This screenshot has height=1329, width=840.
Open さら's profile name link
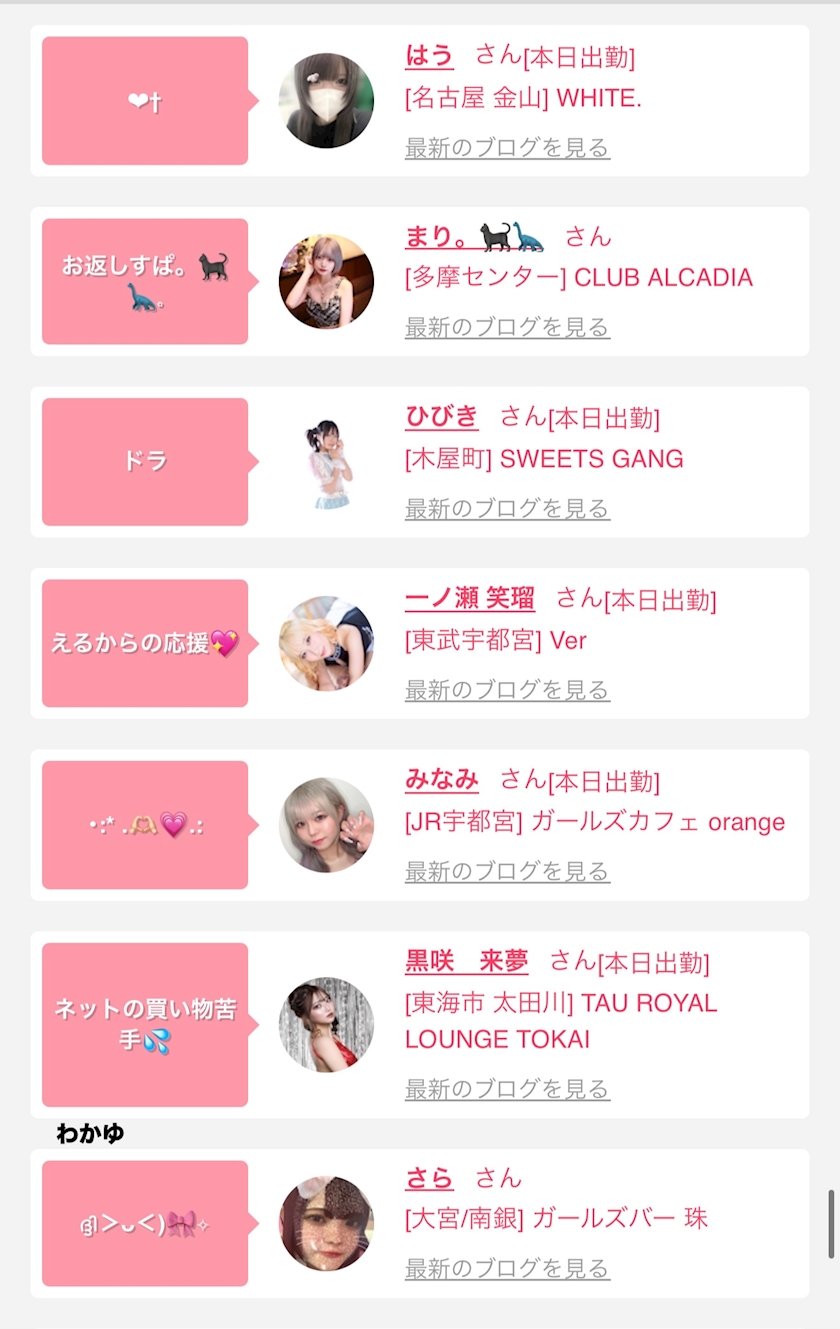pos(429,1178)
